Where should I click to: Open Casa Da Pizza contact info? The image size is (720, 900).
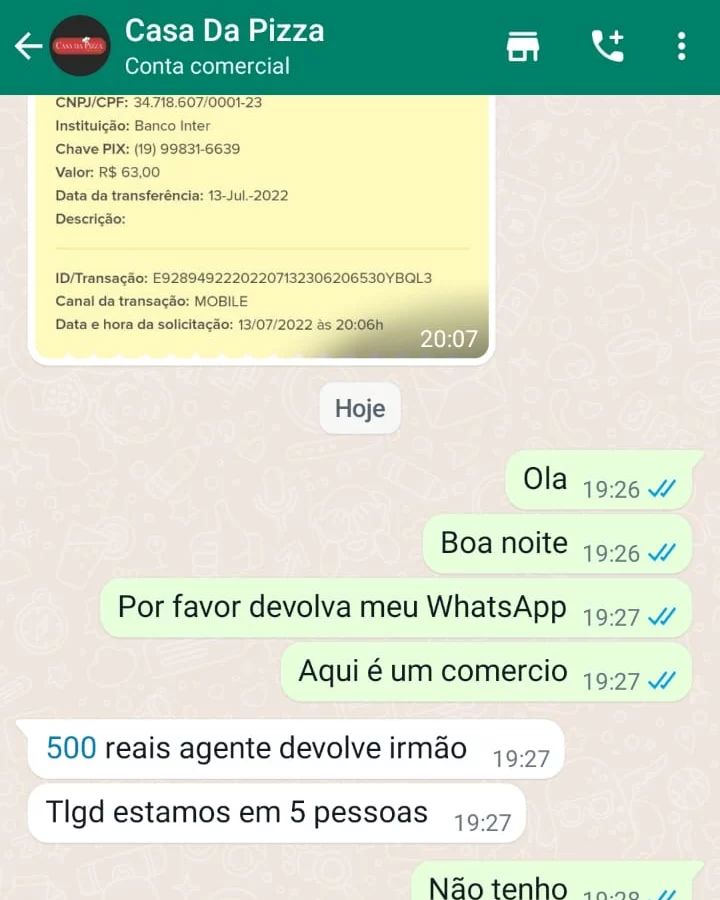(x=224, y=46)
